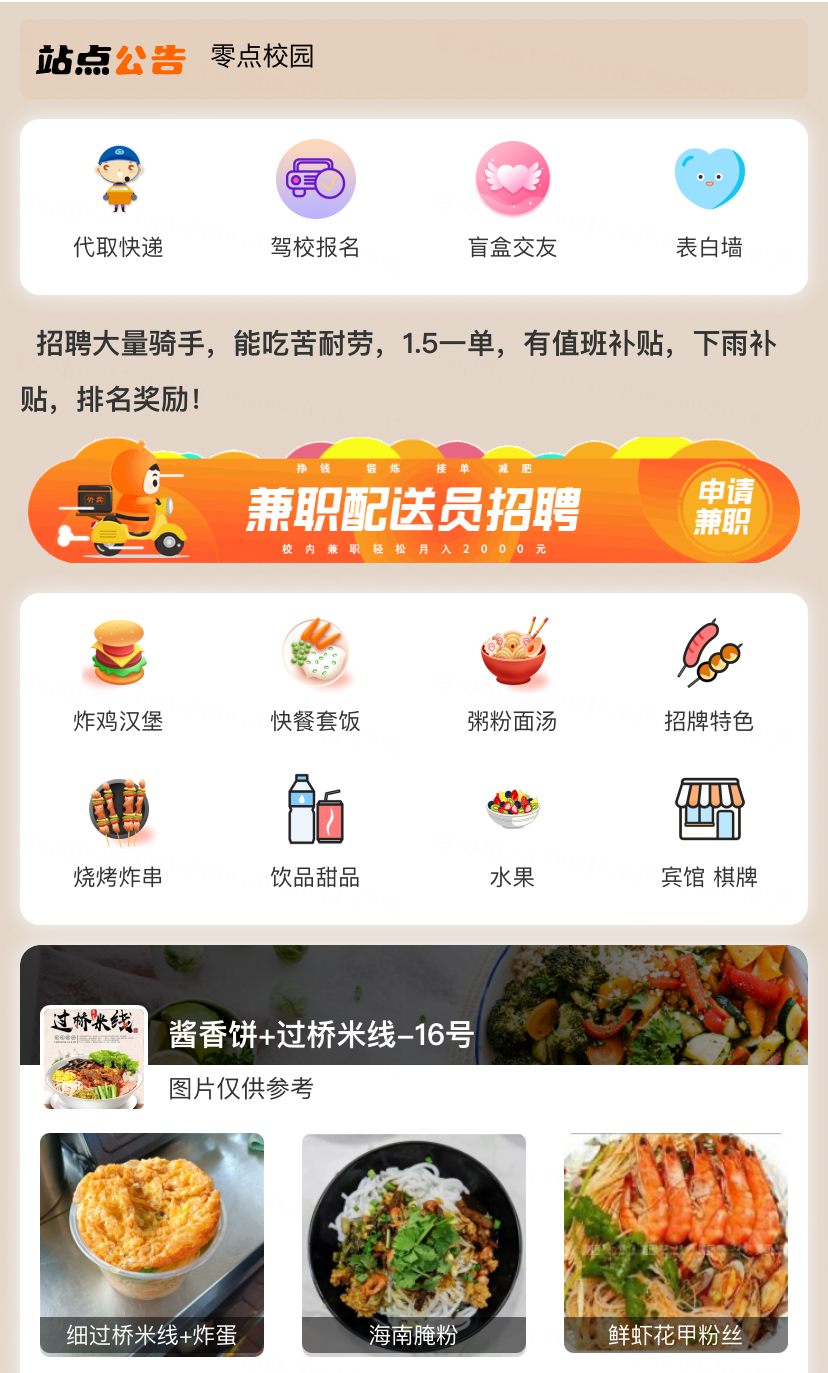Open 代取快递 service
Viewport: 828px width, 1373px height.
point(118,203)
